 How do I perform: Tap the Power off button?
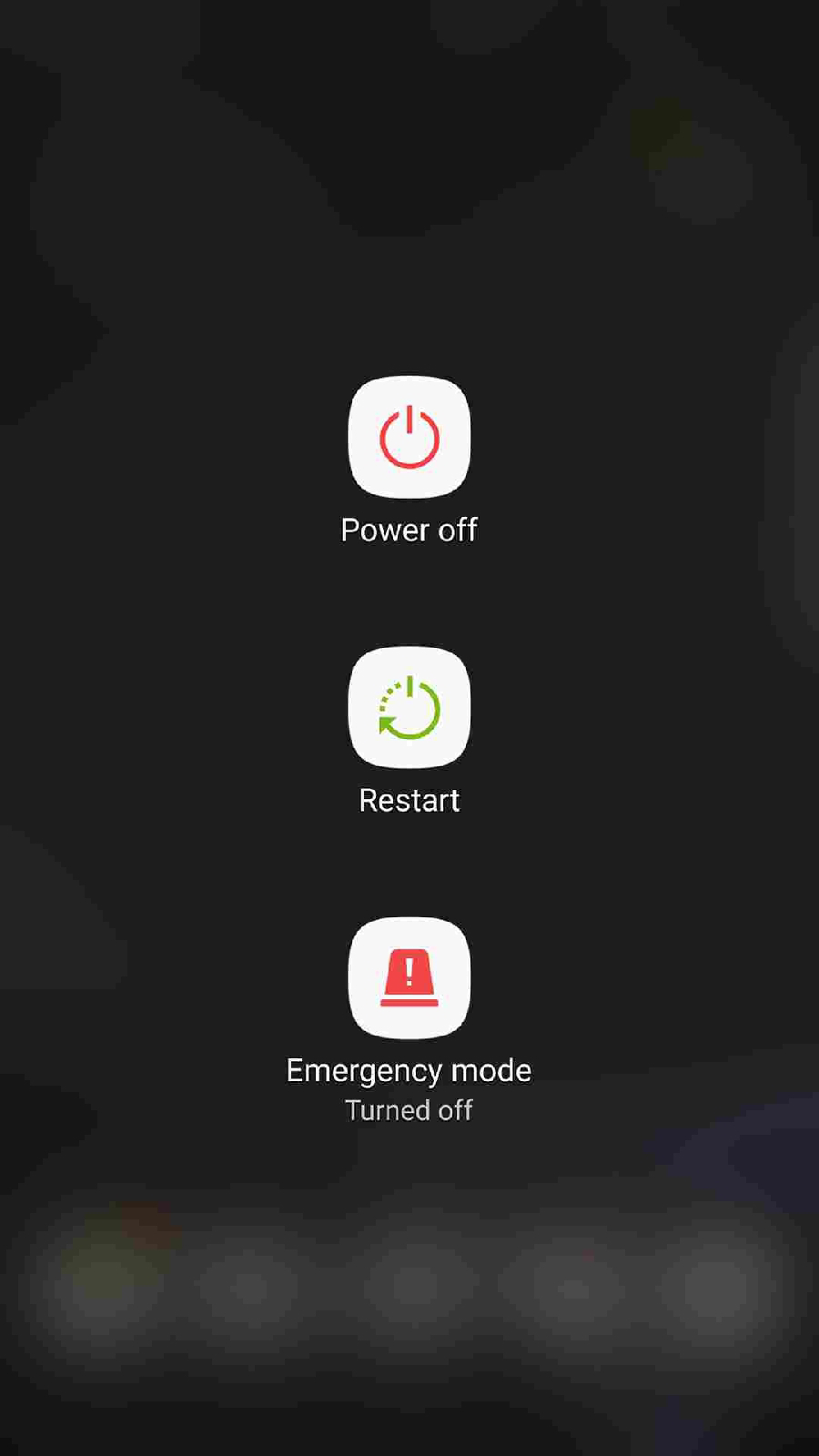[409, 437]
